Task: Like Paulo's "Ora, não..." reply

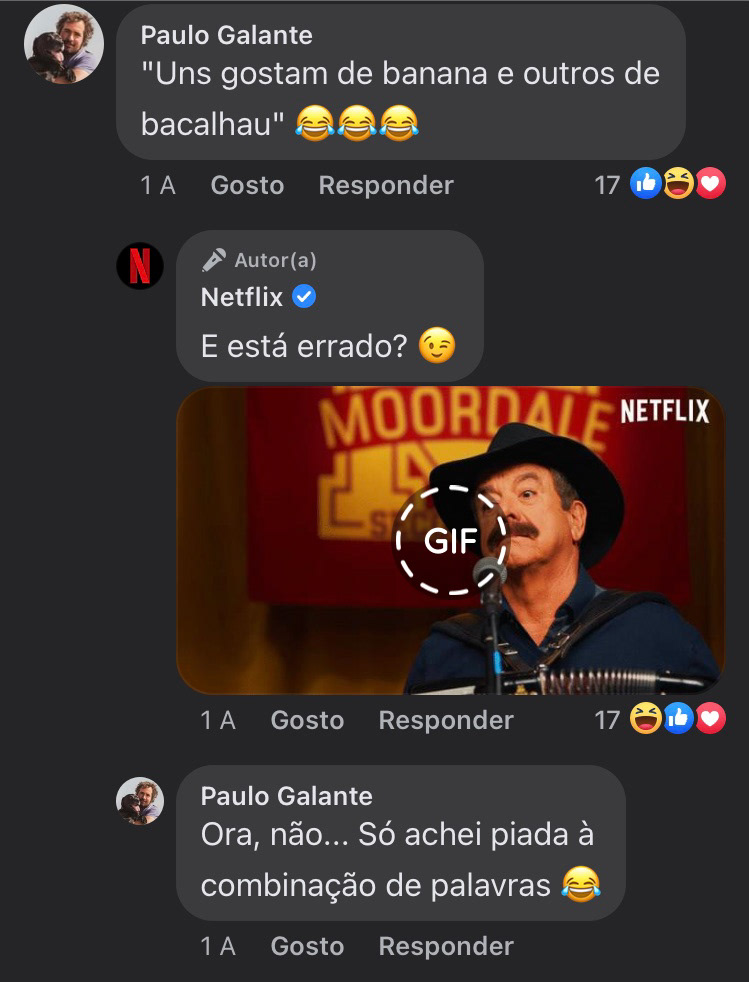Action: click(307, 946)
